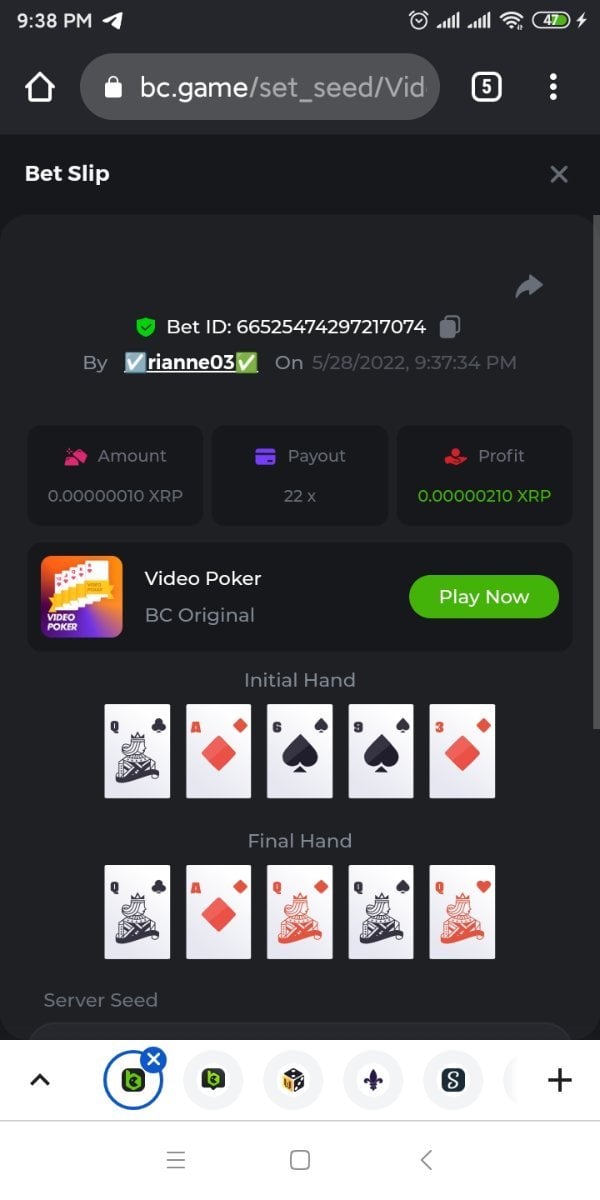This screenshot has width=600, height=1200.
Task: Copy the Bet ID to clipboard
Action: (x=450, y=327)
